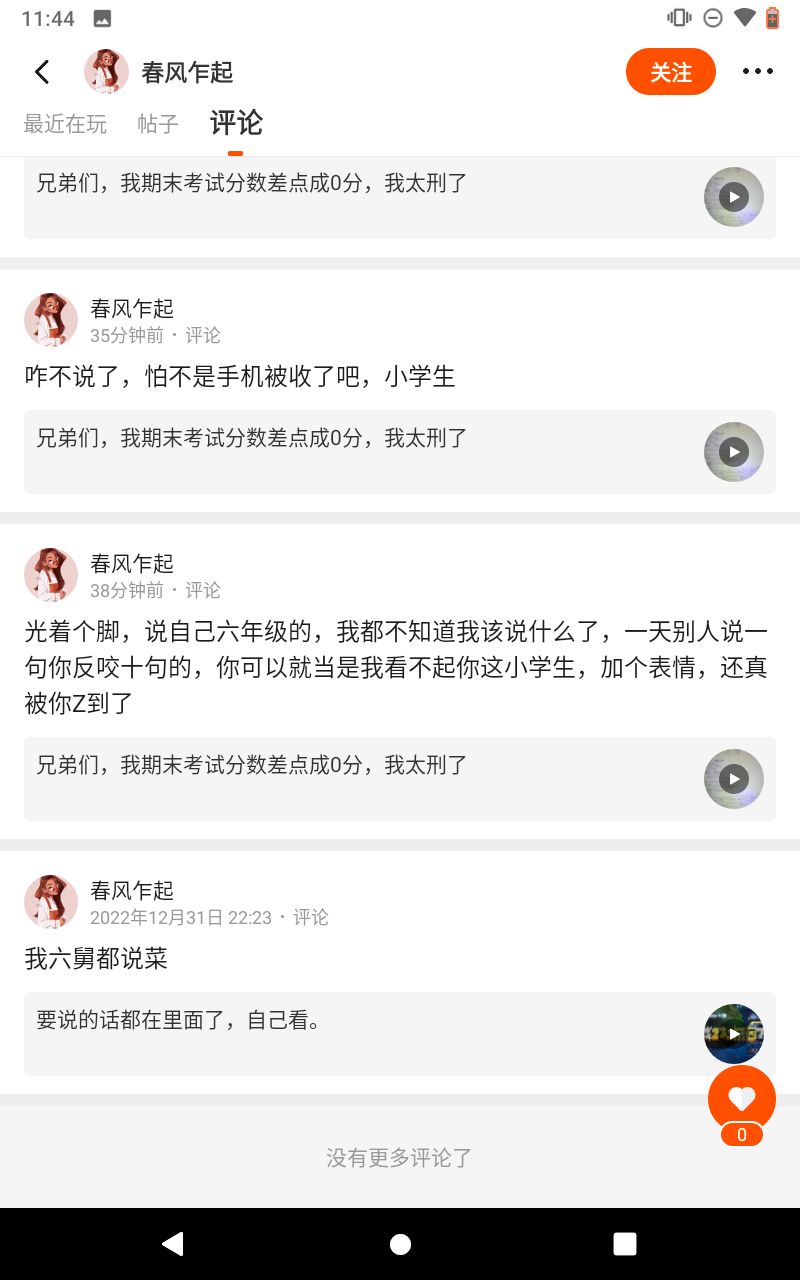
Task: Open recent apps from the navigation bar
Action: click(x=625, y=1244)
